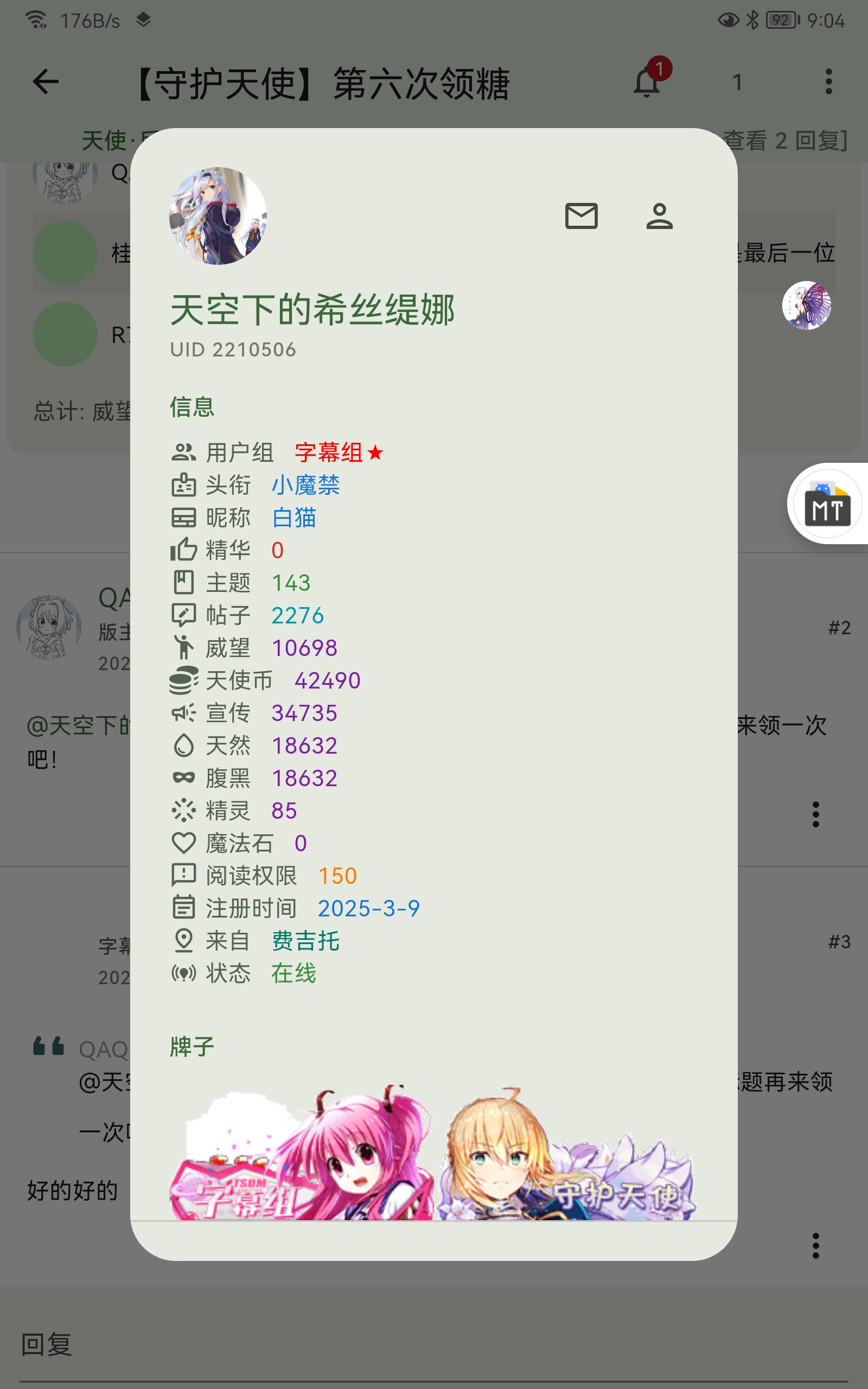
Task: Open page number 1 selector in app bar
Action: coord(738,82)
